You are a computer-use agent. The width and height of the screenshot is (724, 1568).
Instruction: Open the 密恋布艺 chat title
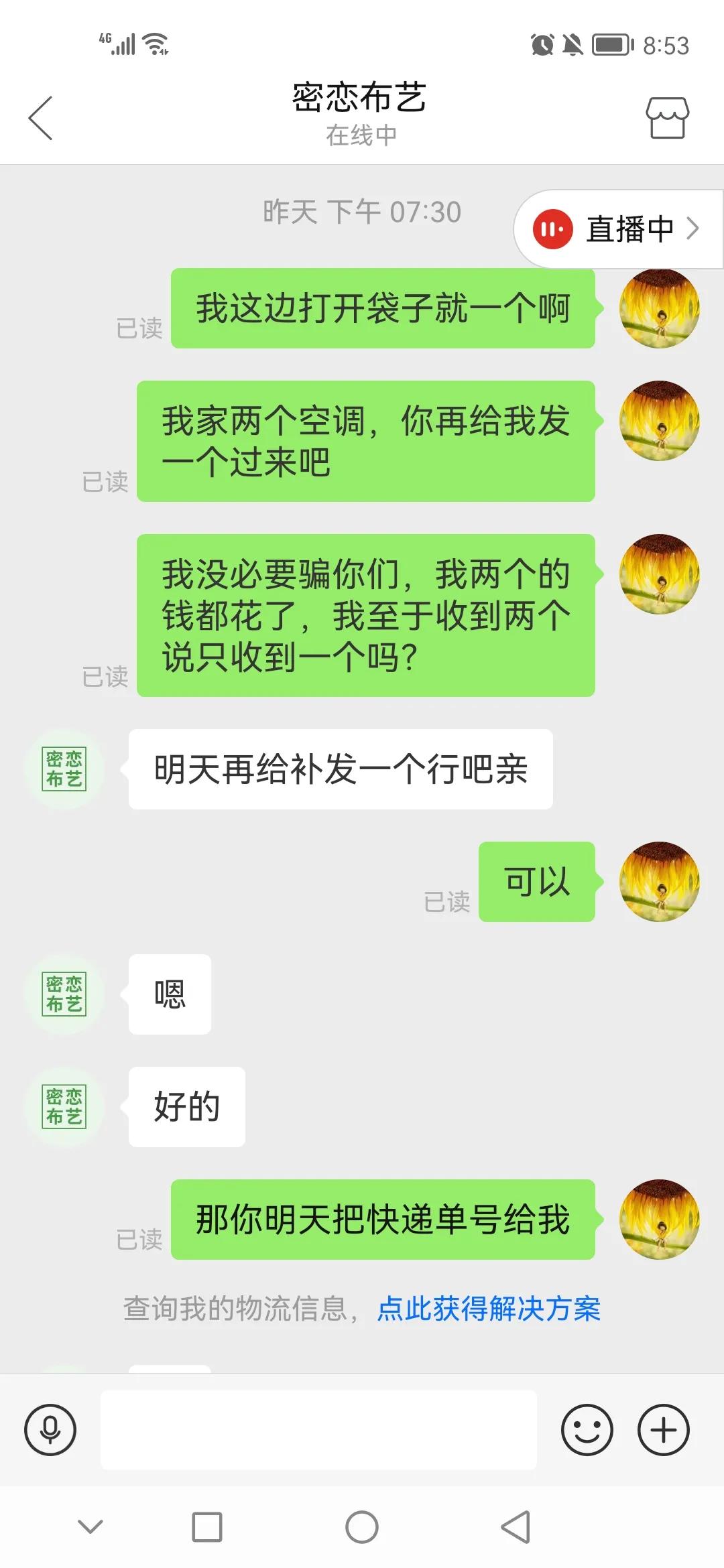(x=361, y=97)
